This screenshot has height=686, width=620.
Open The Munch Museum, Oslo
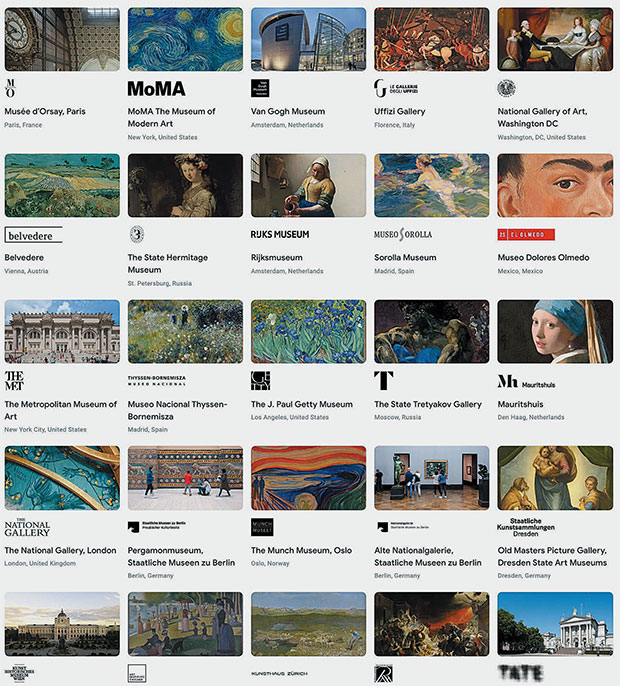click(x=308, y=477)
